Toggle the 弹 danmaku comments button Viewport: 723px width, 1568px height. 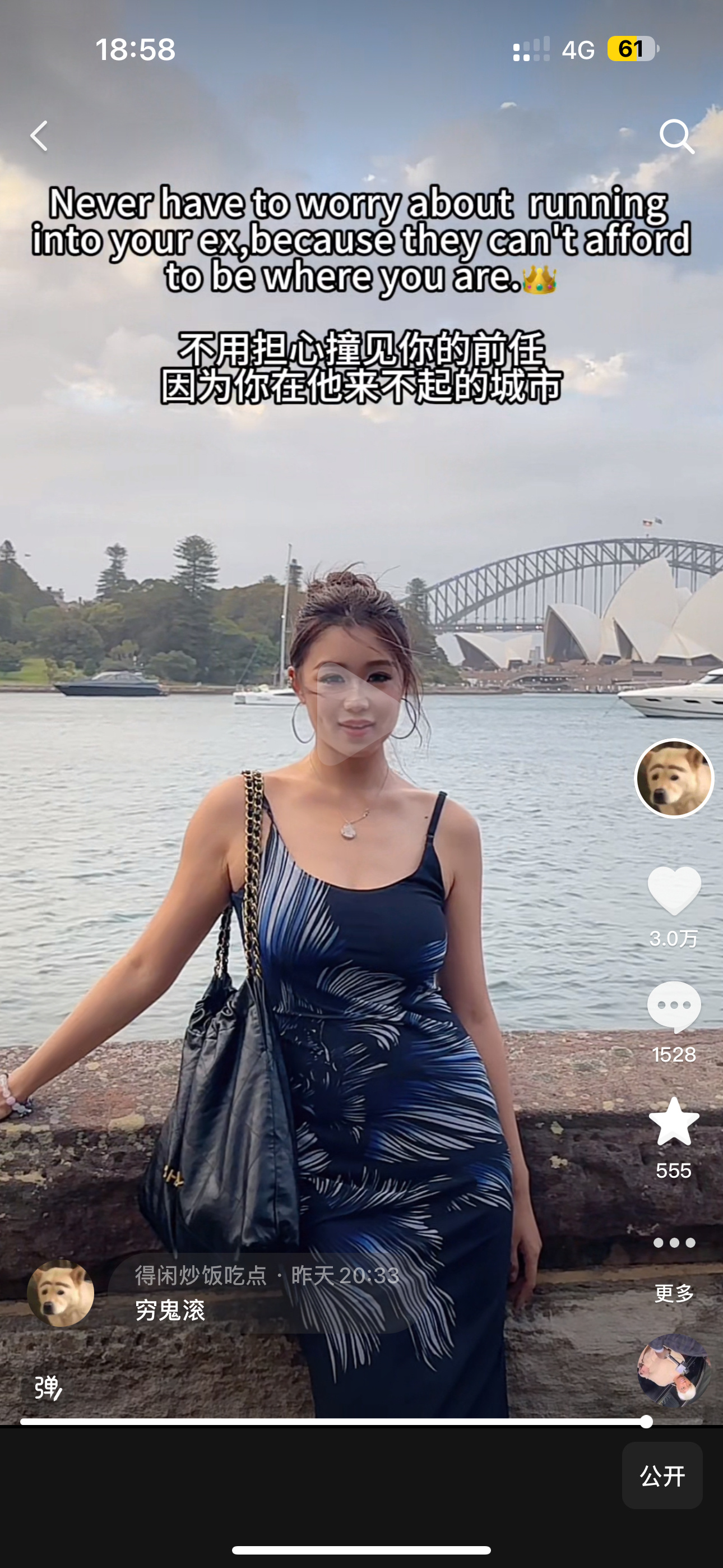tap(48, 1388)
